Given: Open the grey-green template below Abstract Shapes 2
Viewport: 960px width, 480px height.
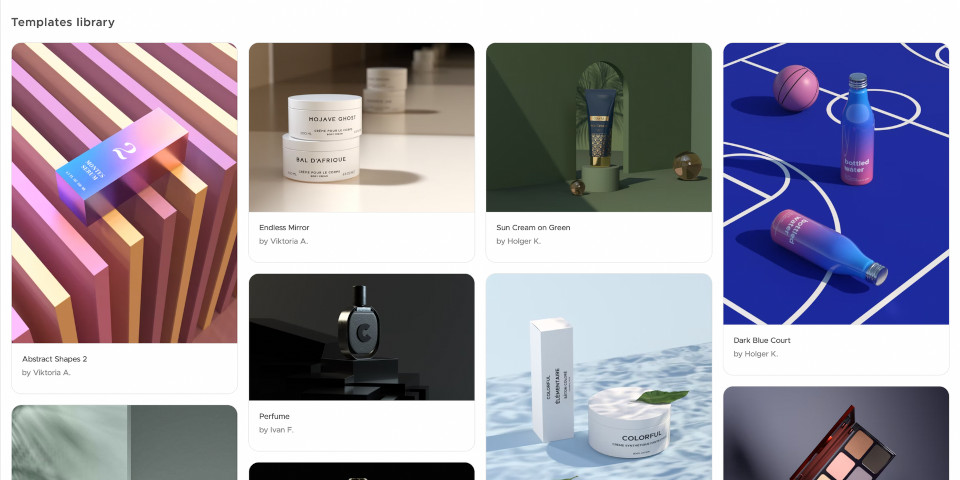Looking at the screenshot, I should click(124, 443).
